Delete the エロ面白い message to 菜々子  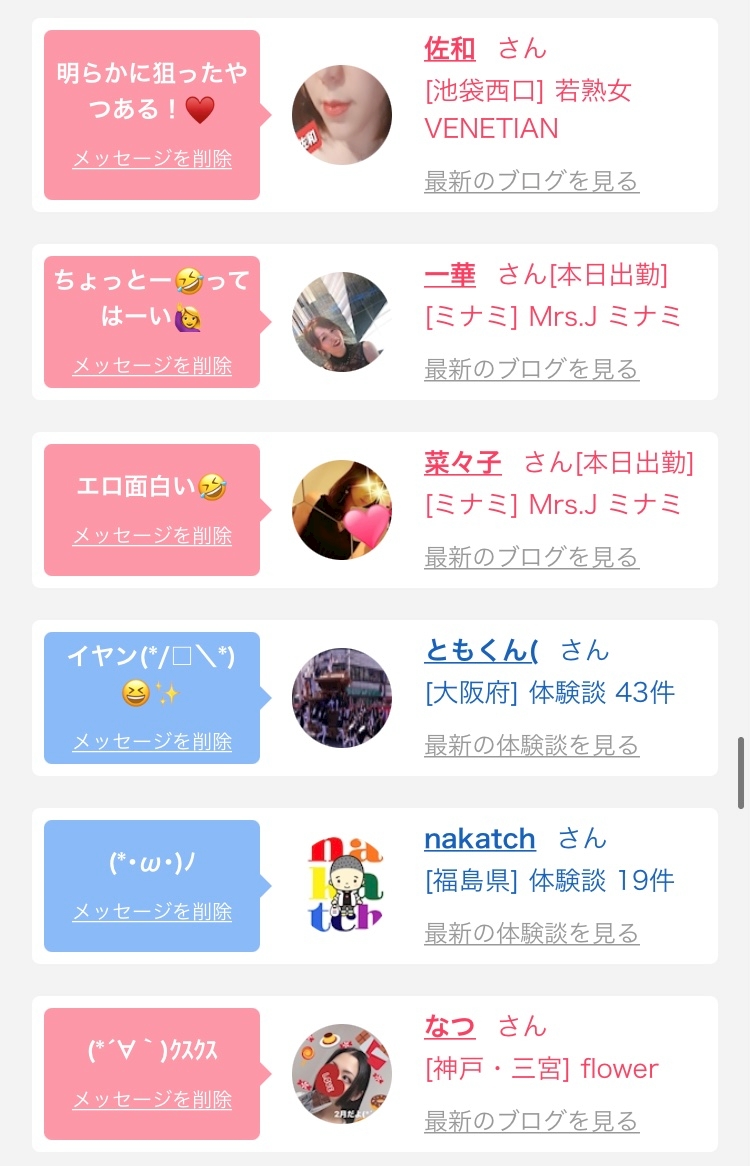(x=152, y=535)
